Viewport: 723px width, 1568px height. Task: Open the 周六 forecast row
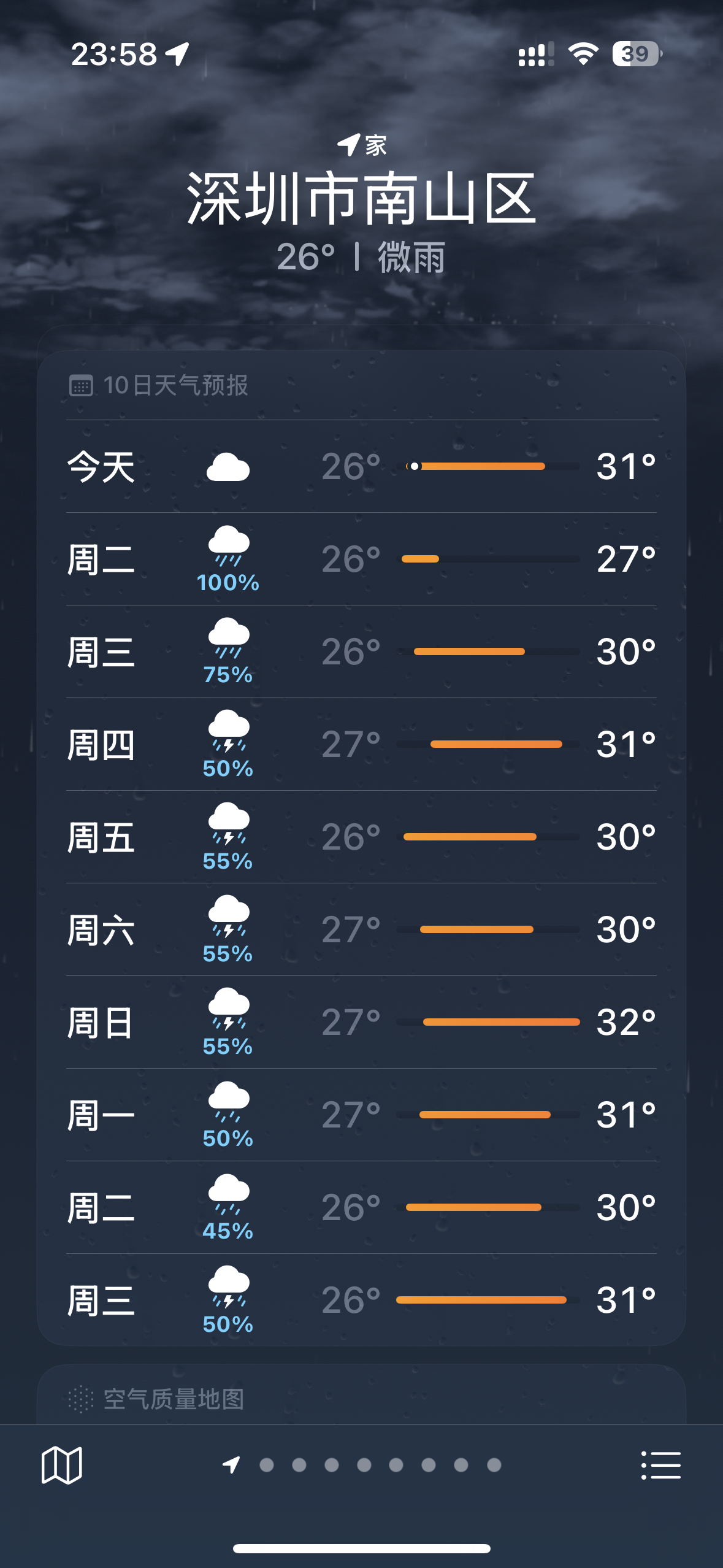(x=361, y=929)
